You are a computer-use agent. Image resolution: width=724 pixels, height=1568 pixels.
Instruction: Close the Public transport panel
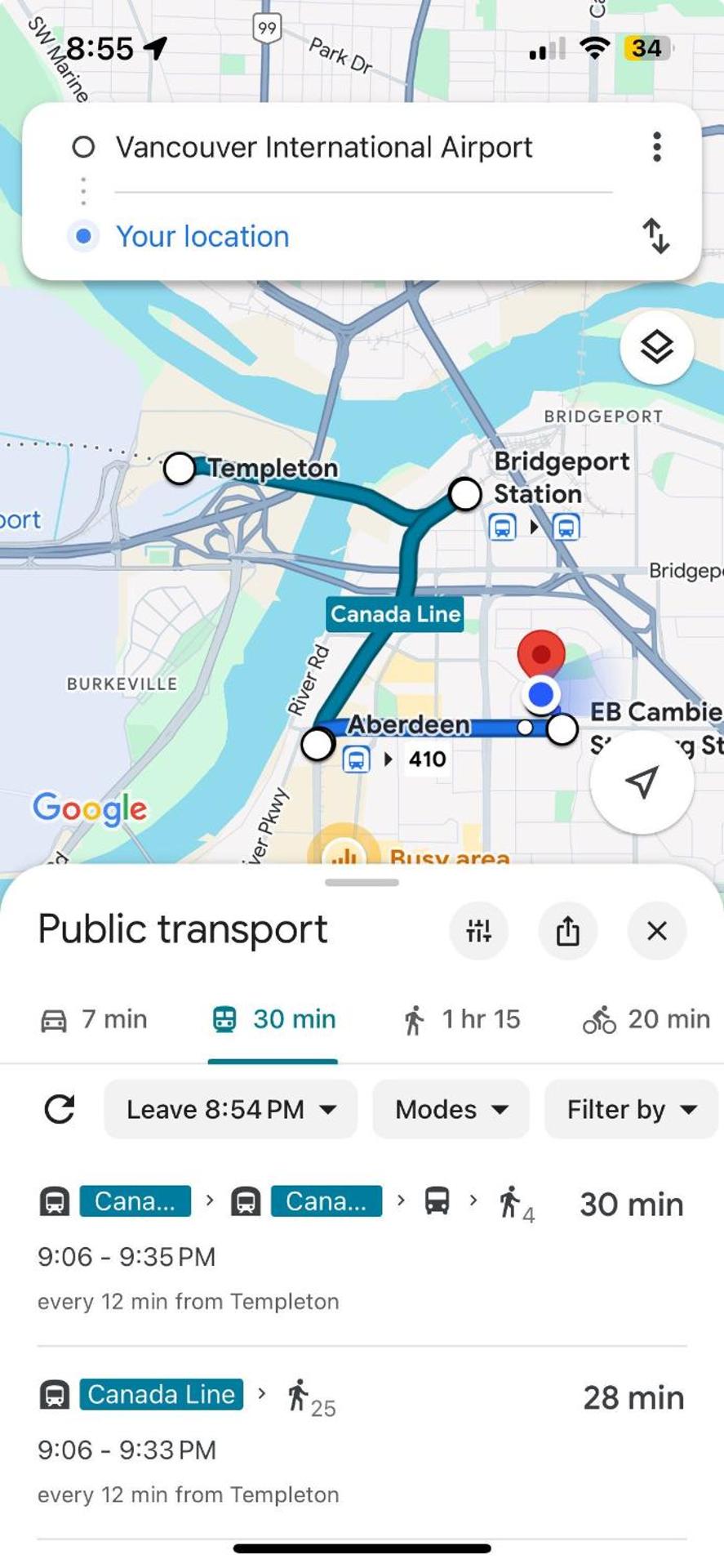tap(657, 931)
